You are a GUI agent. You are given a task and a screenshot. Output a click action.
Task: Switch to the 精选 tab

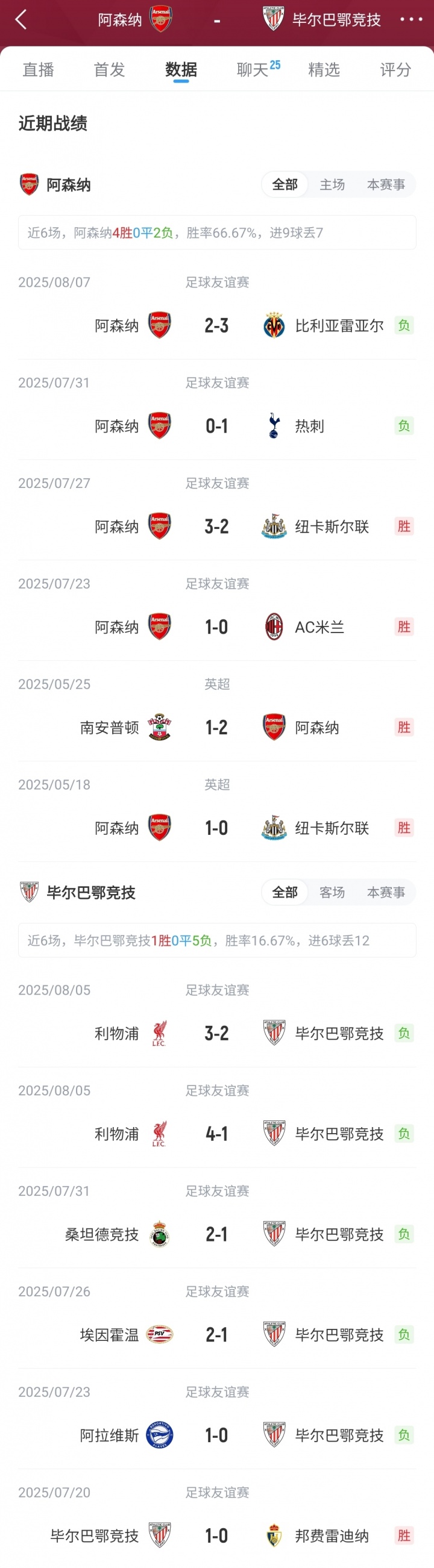pyautogui.click(x=324, y=70)
